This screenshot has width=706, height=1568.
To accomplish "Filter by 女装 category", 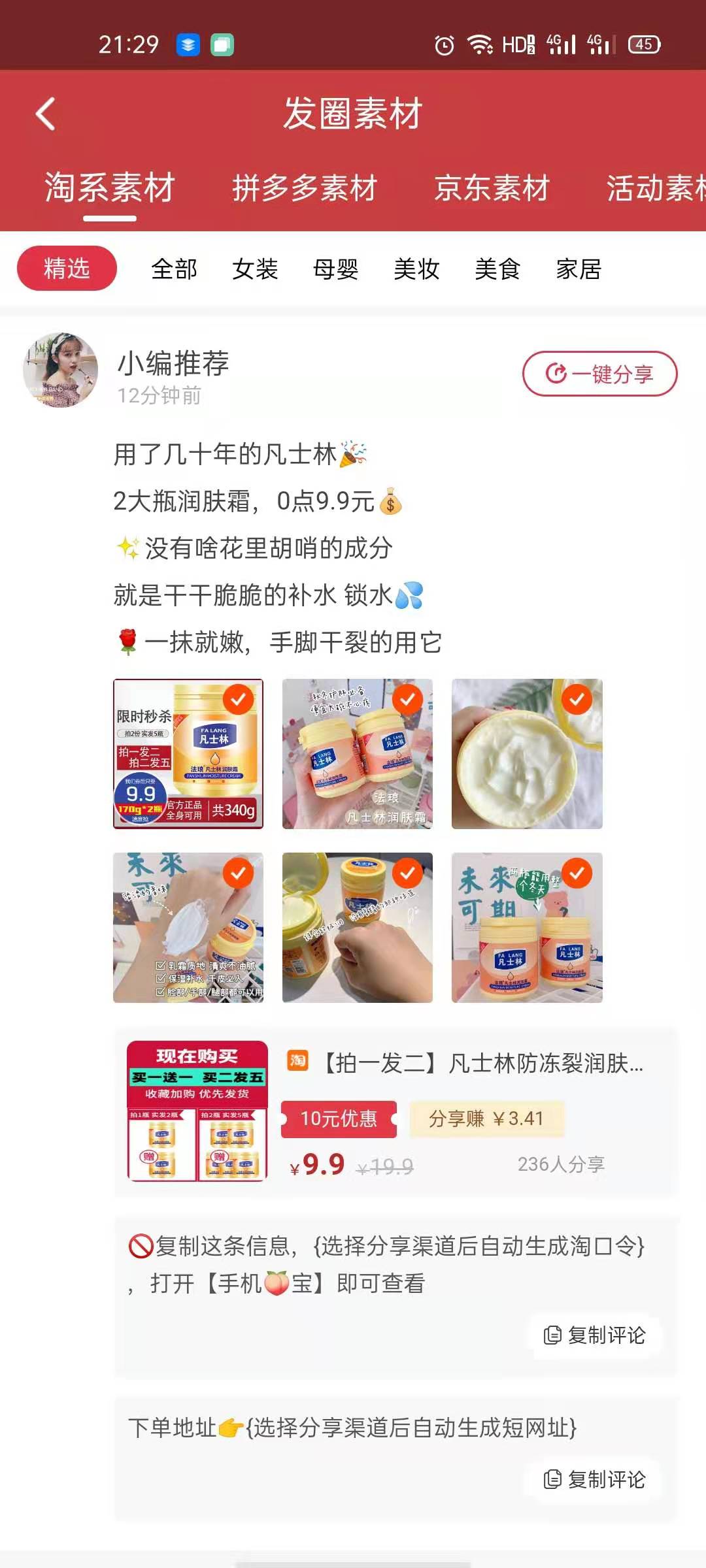I will (255, 269).
